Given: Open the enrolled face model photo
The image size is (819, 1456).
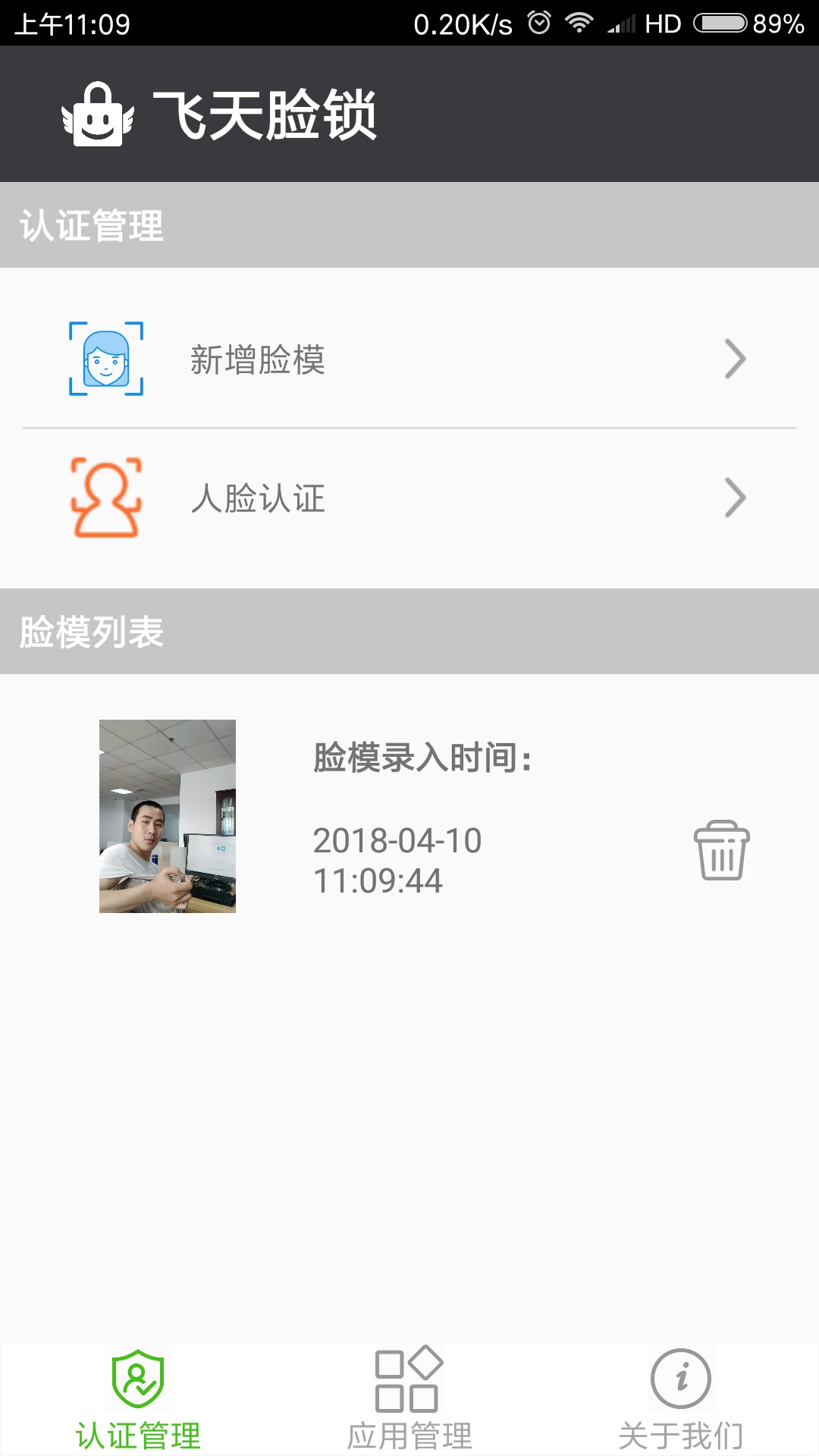Looking at the screenshot, I should [168, 816].
